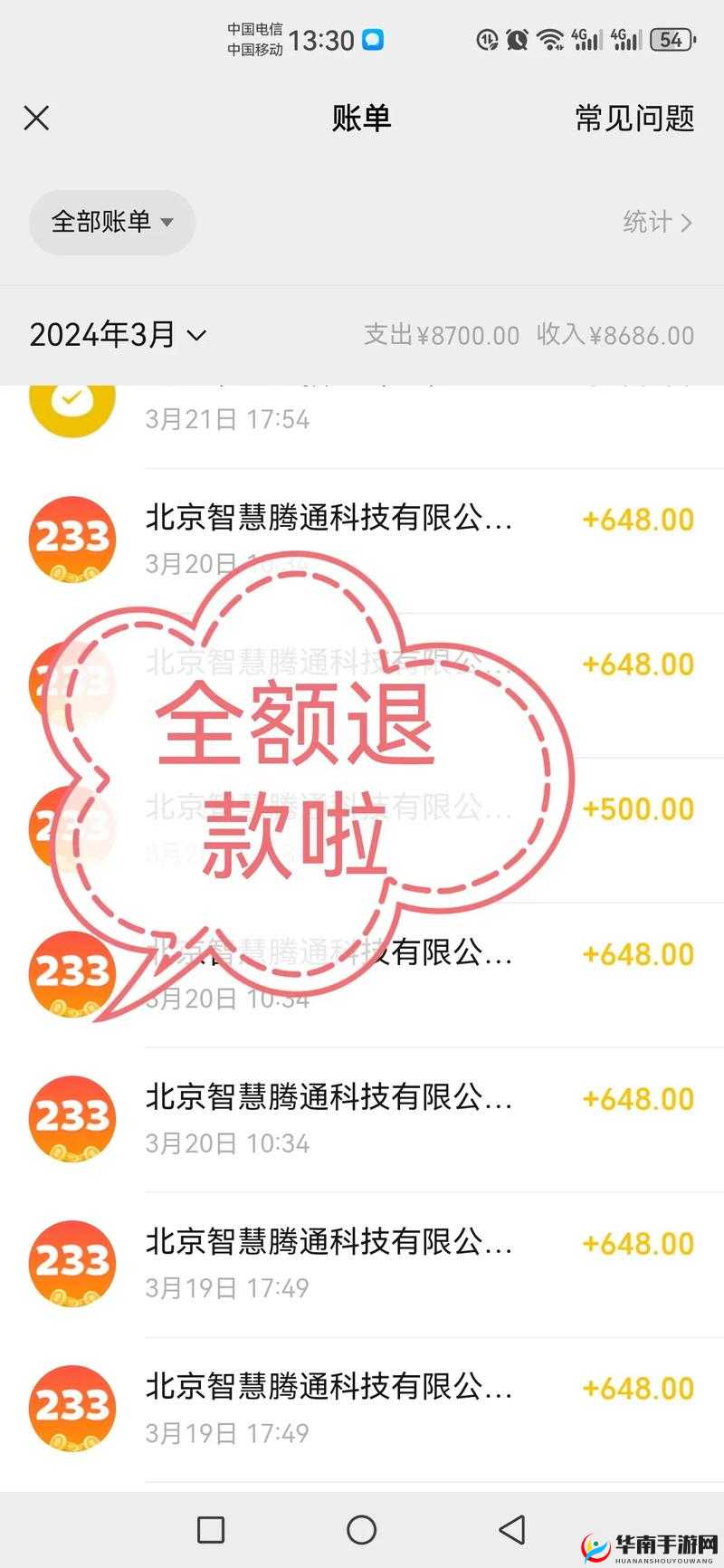Tap the triangle back button in the navigation bar
The width and height of the screenshot is (724, 1568).
tap(512, 1527)
